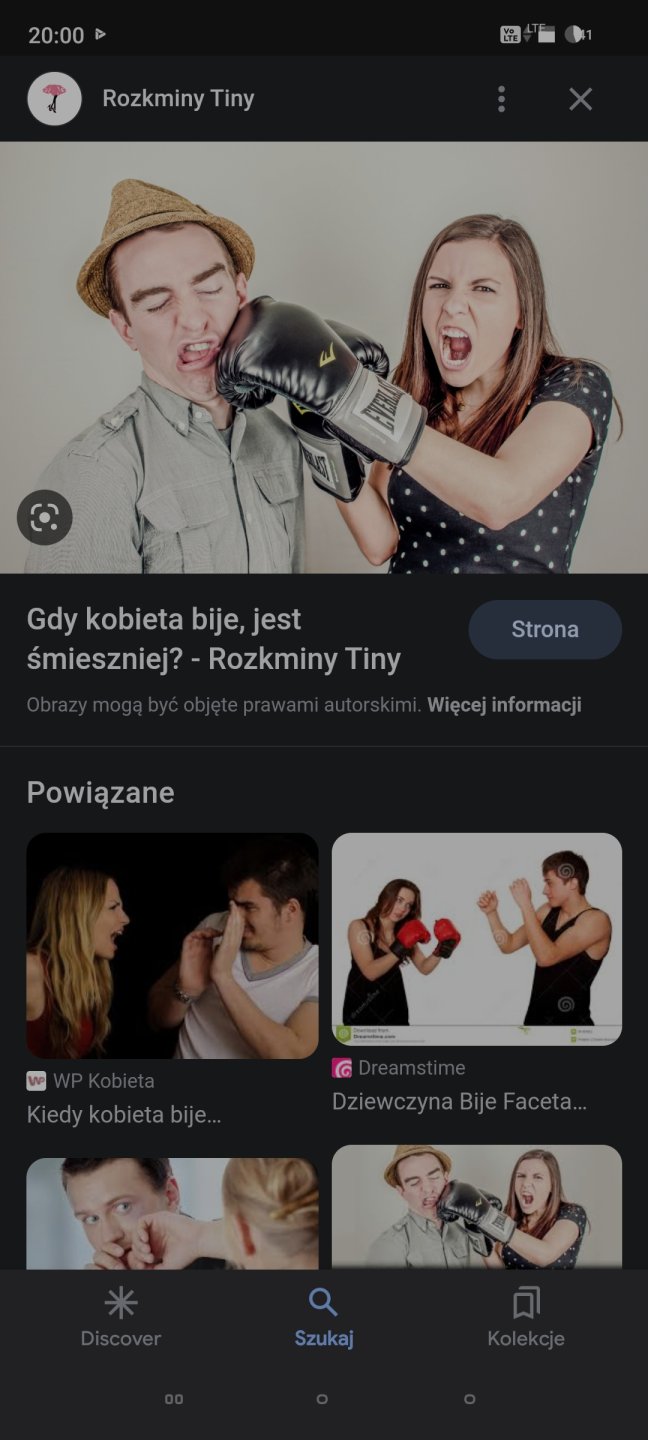Open the WP Kobieta related image
This screenshot has width=648, height=1440.
(172, 946)
